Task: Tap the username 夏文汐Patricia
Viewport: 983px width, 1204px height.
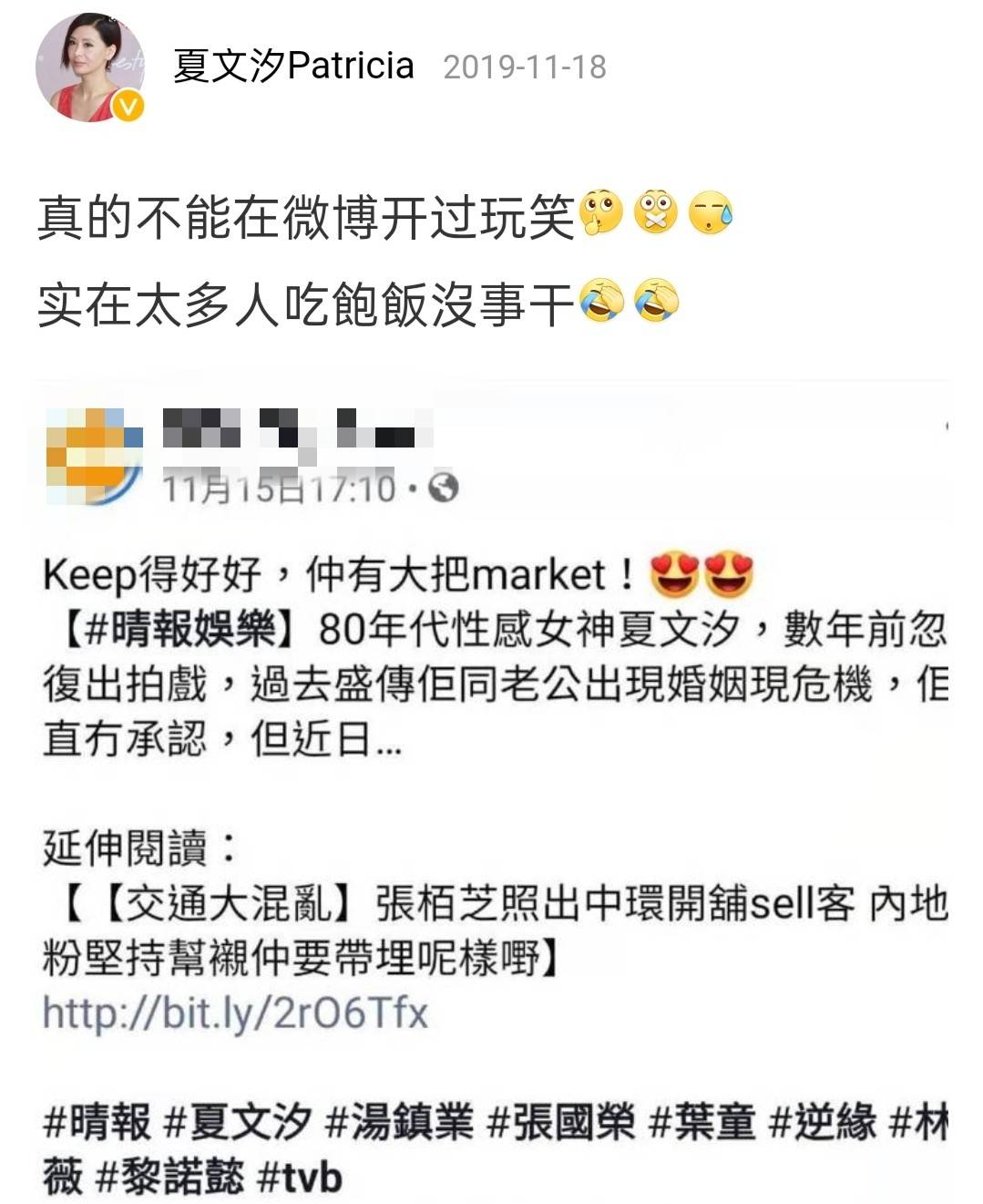Action: (293, 67)
